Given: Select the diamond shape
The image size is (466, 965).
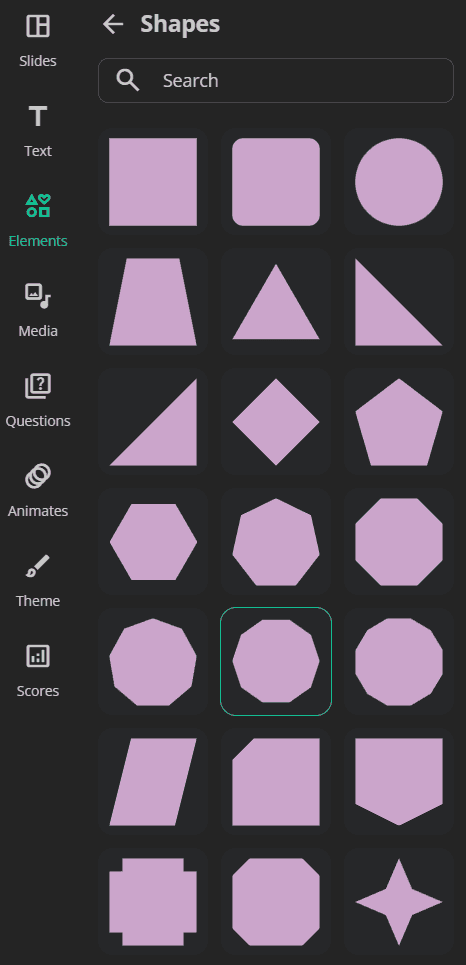Looking at the screenshot, I should (x=276, y=422).
